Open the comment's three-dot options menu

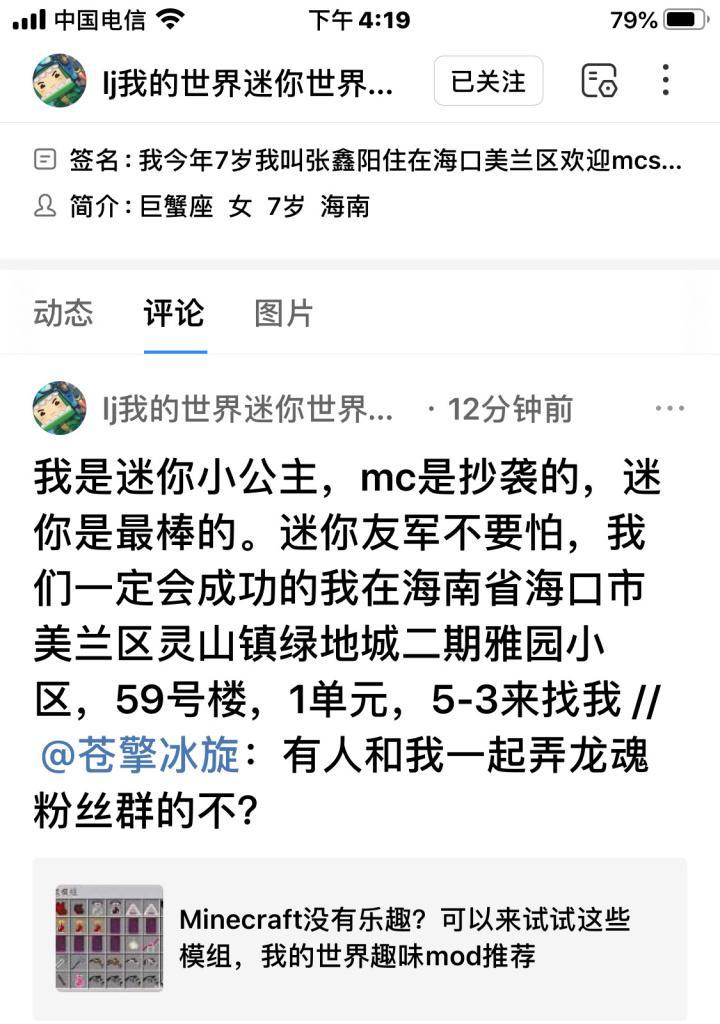click(669, 408)
